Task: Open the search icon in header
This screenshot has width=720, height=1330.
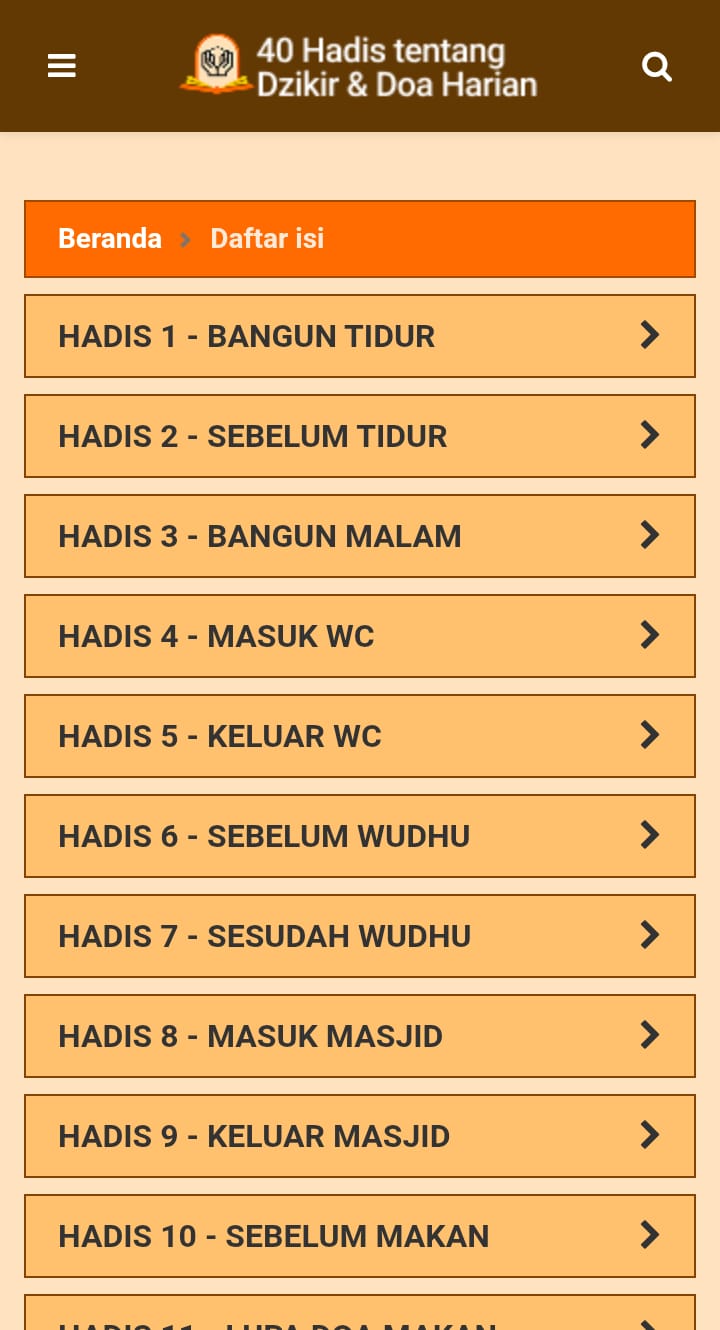Action: pos(656,66)
